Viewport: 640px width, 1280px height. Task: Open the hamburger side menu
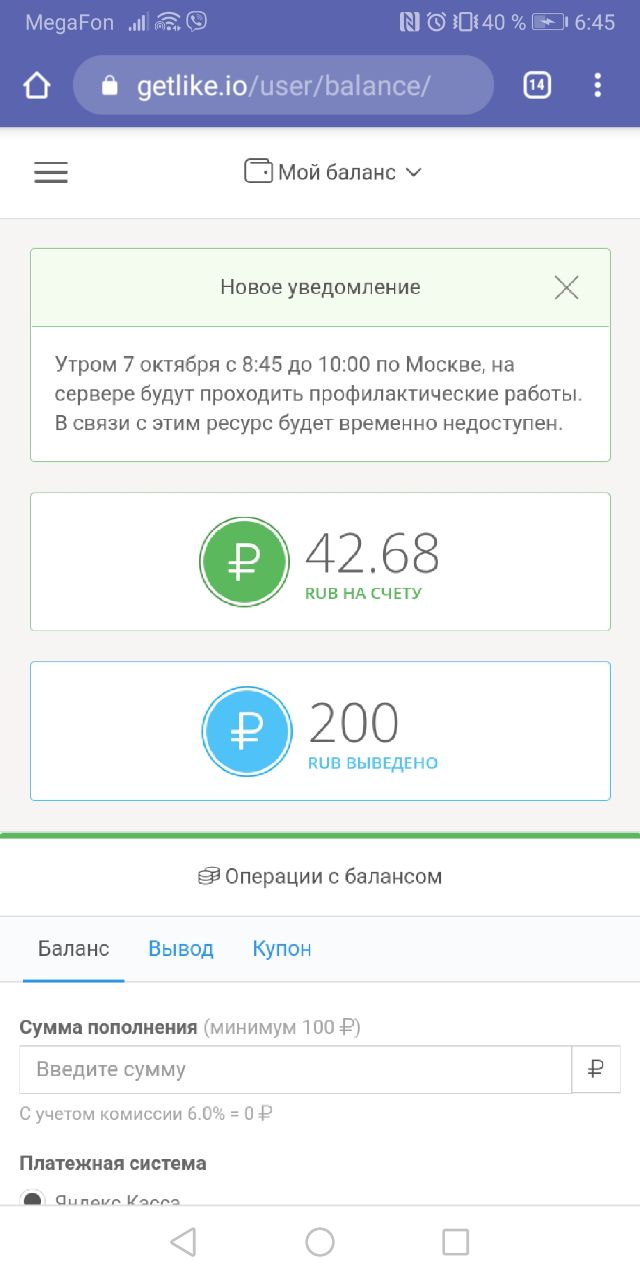click(x=51, y=173)
